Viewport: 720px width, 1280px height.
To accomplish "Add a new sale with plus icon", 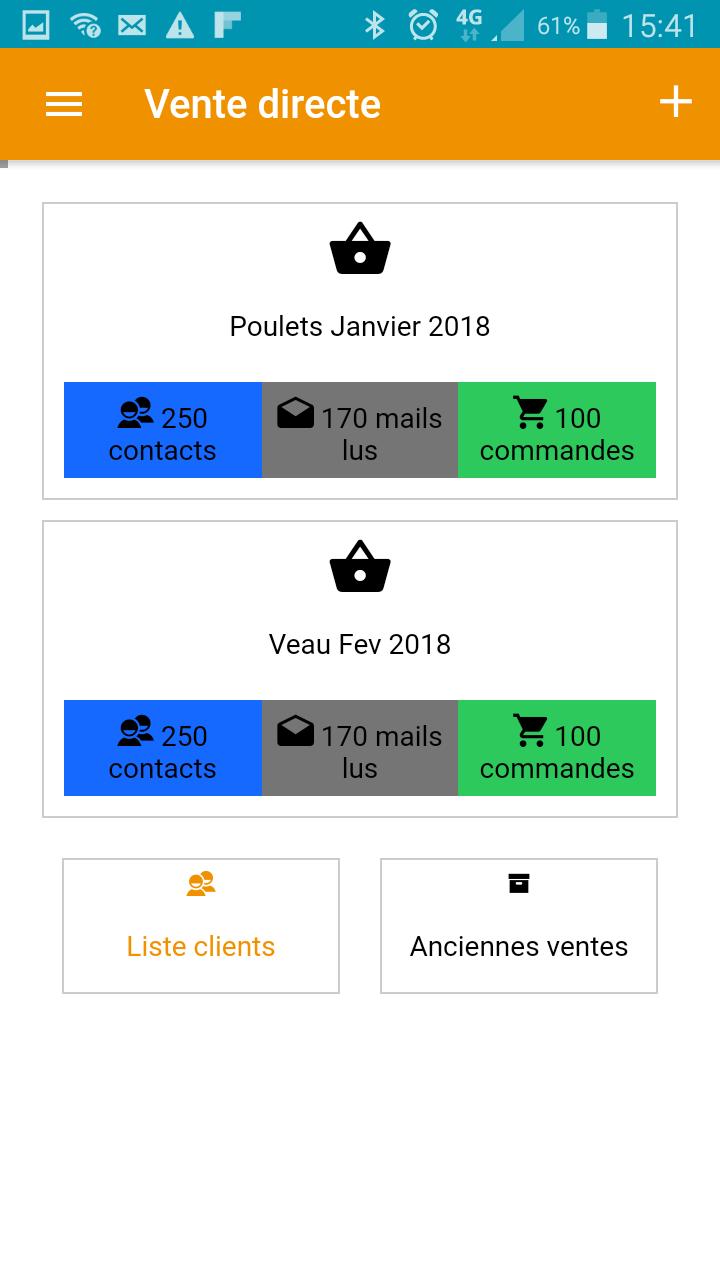I will 676,102.
